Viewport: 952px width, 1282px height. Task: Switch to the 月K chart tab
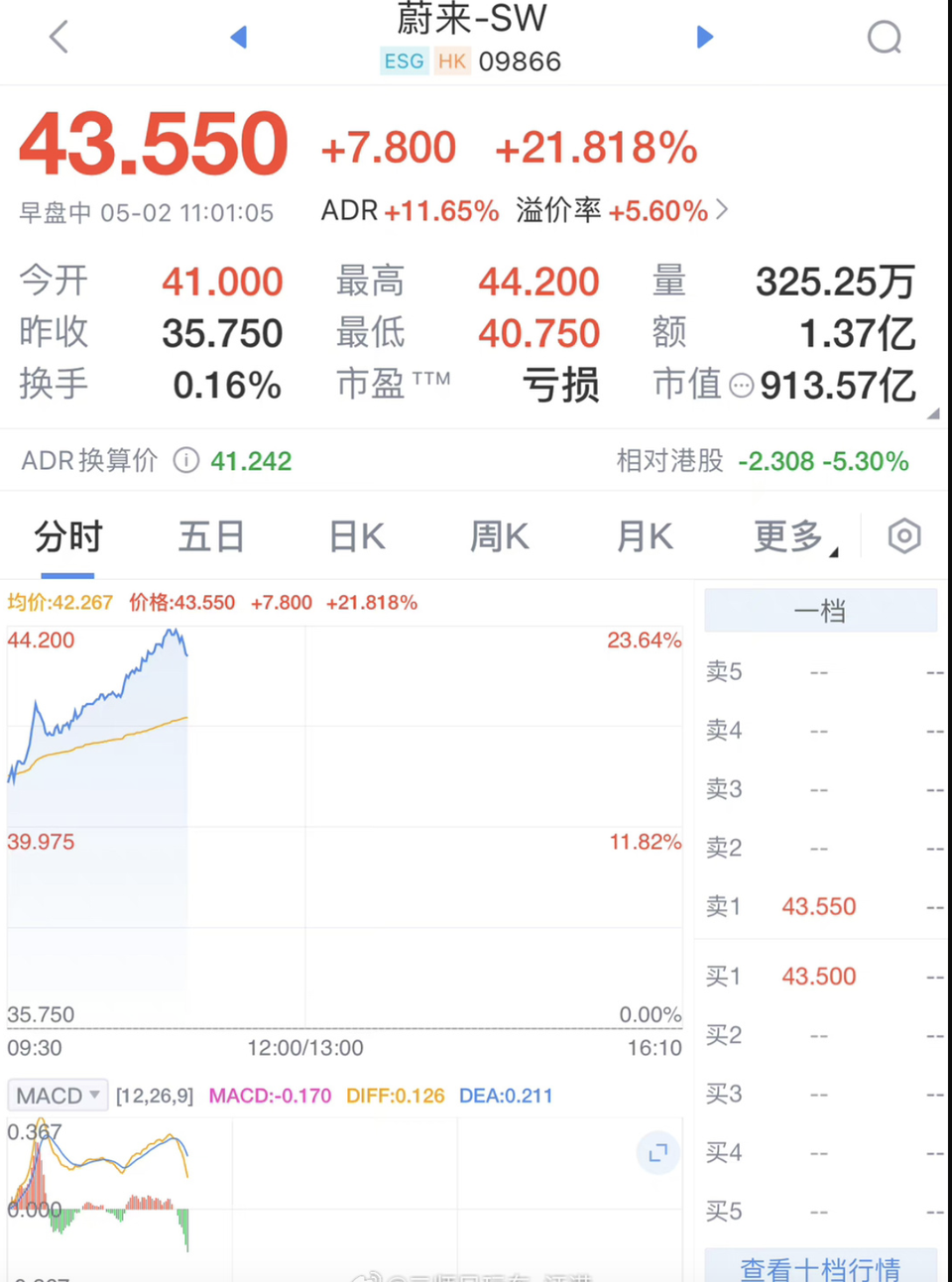[x=644, y=536]
